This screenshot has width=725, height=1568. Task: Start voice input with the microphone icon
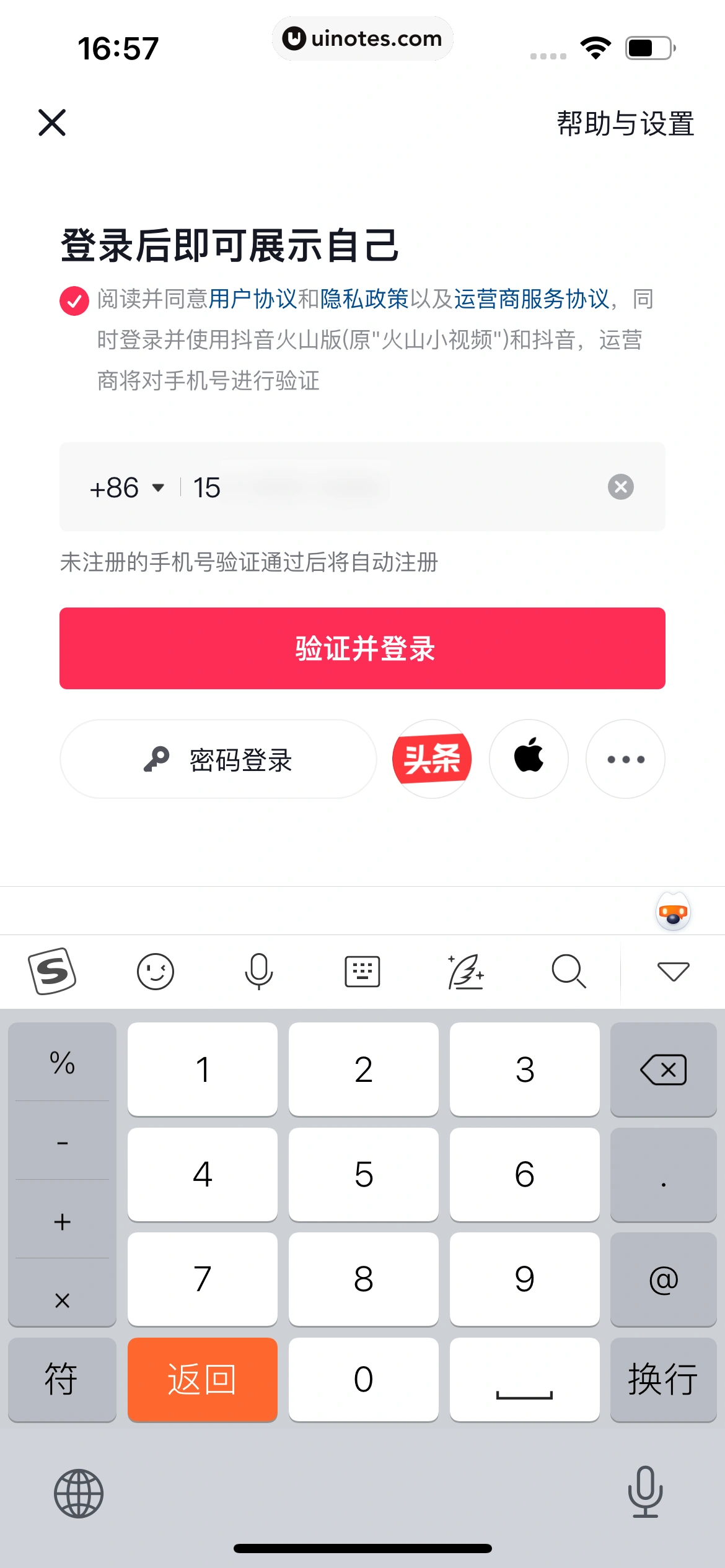coord(259,971)
